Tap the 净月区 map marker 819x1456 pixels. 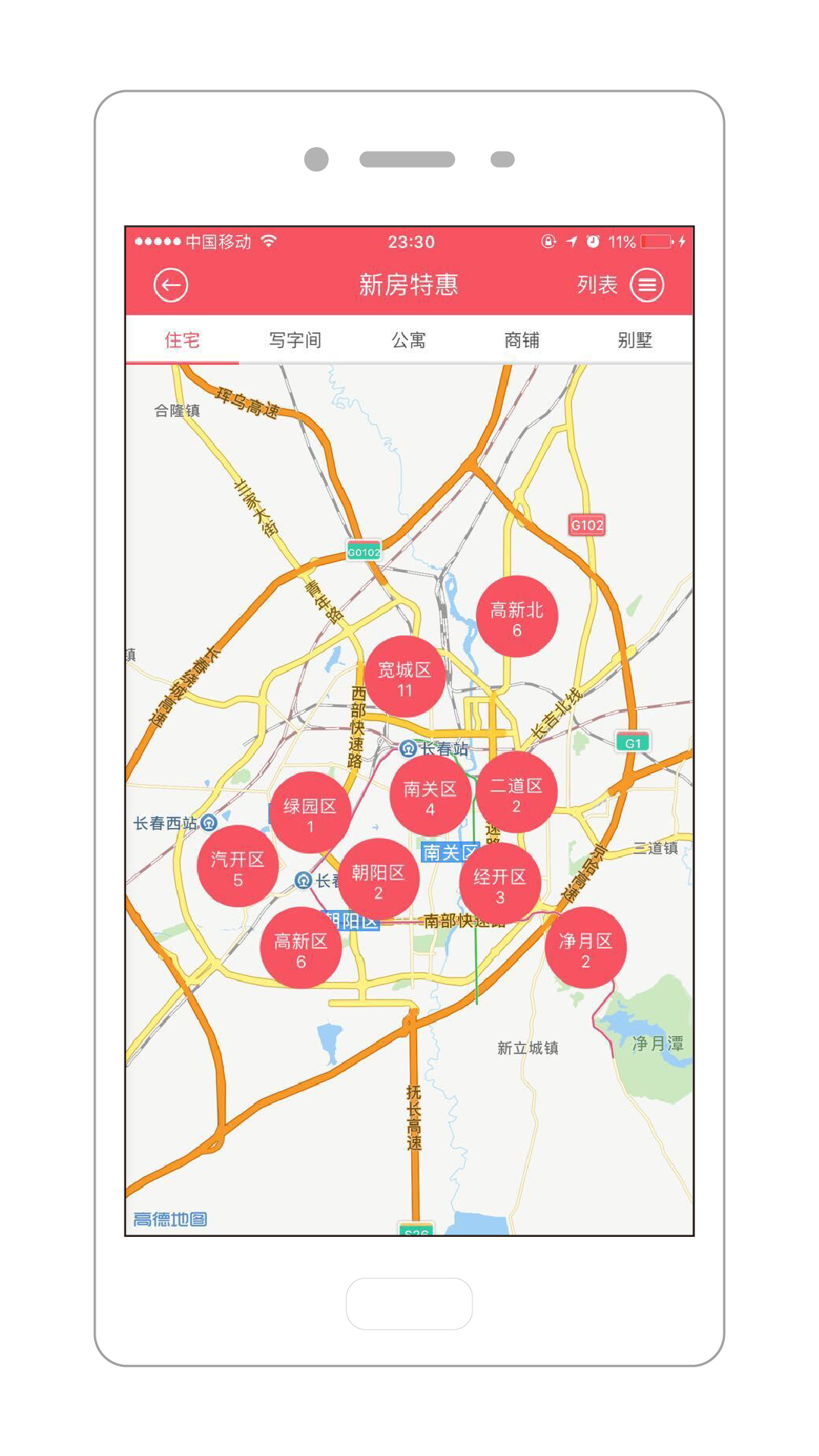tap(585, 948)
